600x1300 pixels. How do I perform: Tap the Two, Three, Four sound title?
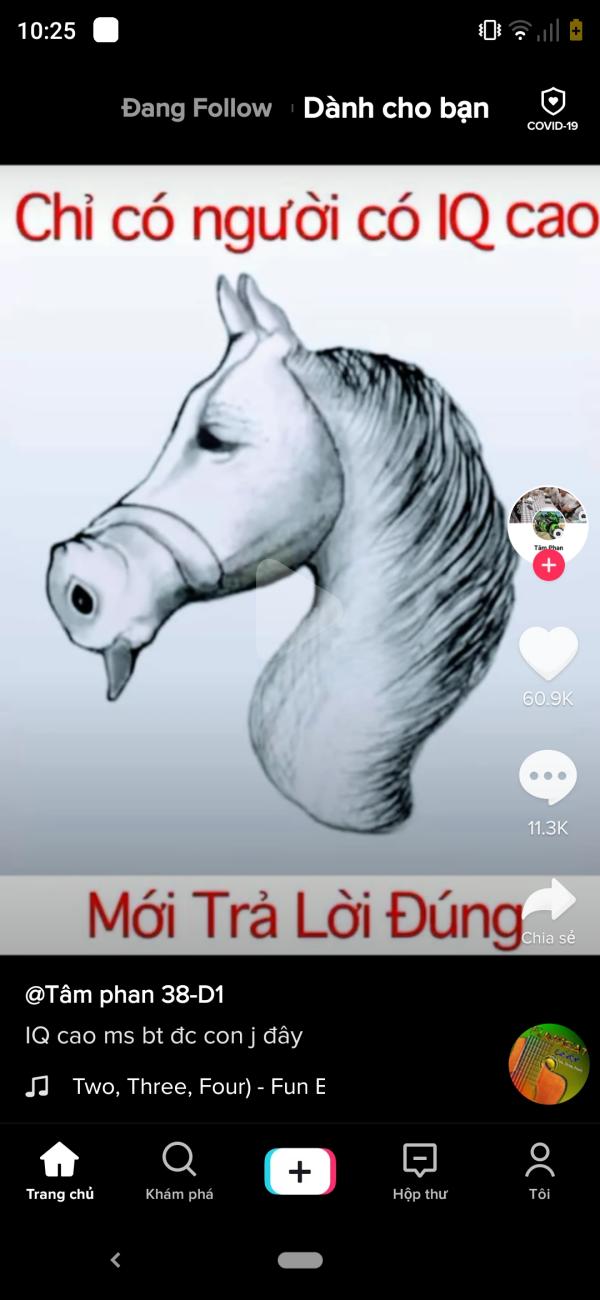(199, 1086)
